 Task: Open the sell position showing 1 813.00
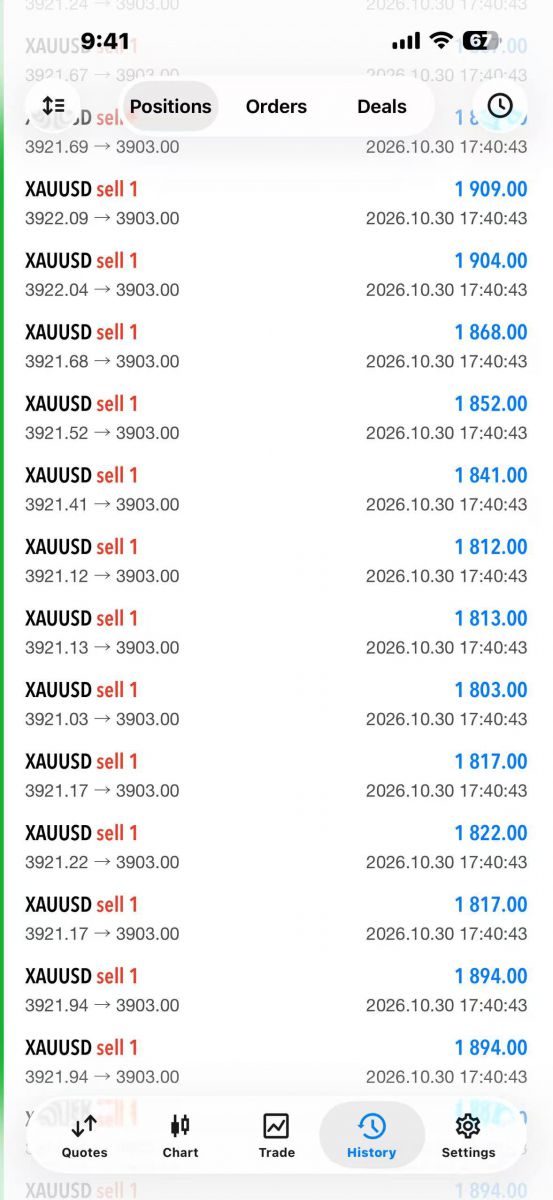[x=276, y=632]
